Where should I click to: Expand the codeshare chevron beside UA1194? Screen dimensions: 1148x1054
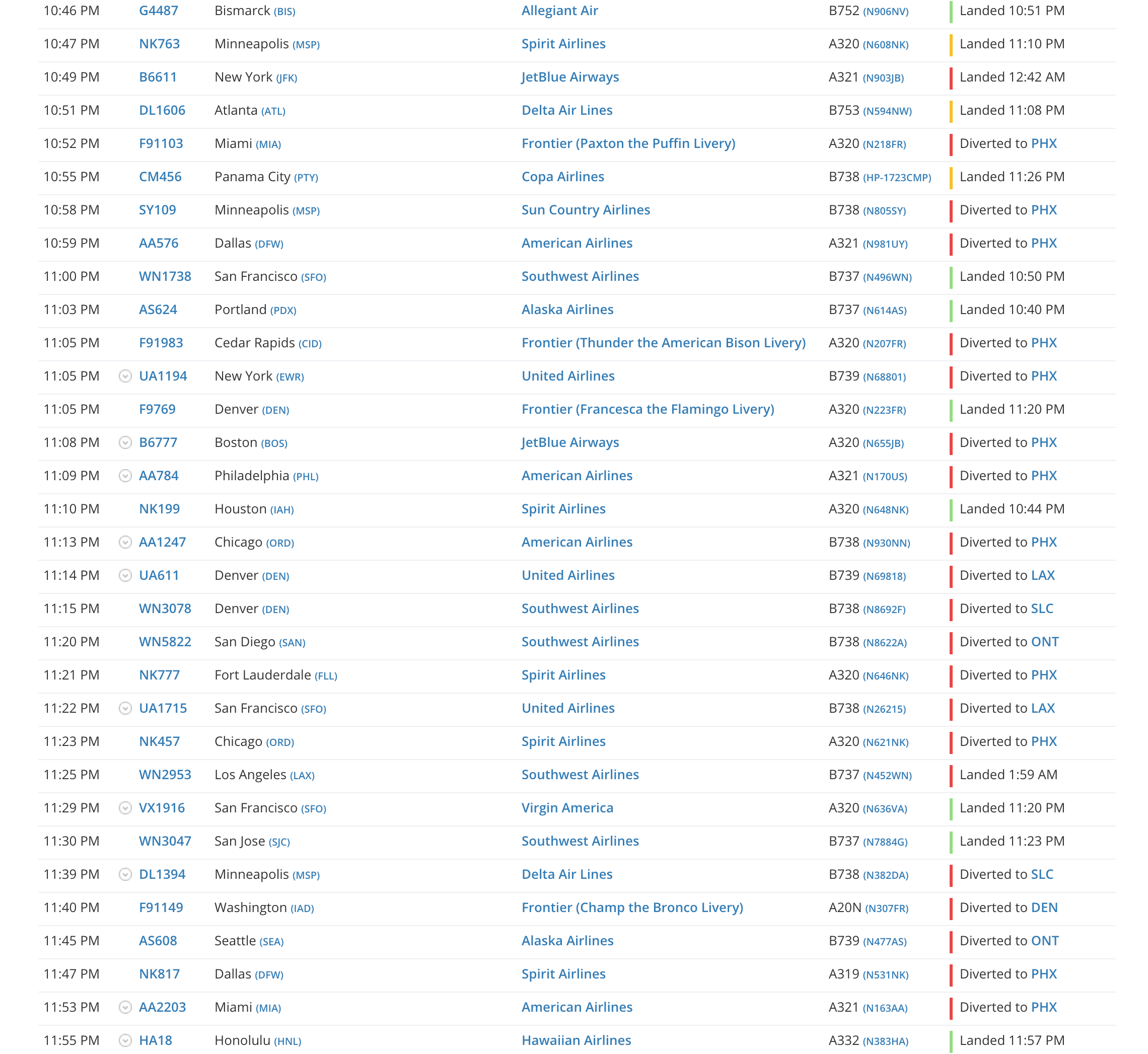(x=125, y=377)
